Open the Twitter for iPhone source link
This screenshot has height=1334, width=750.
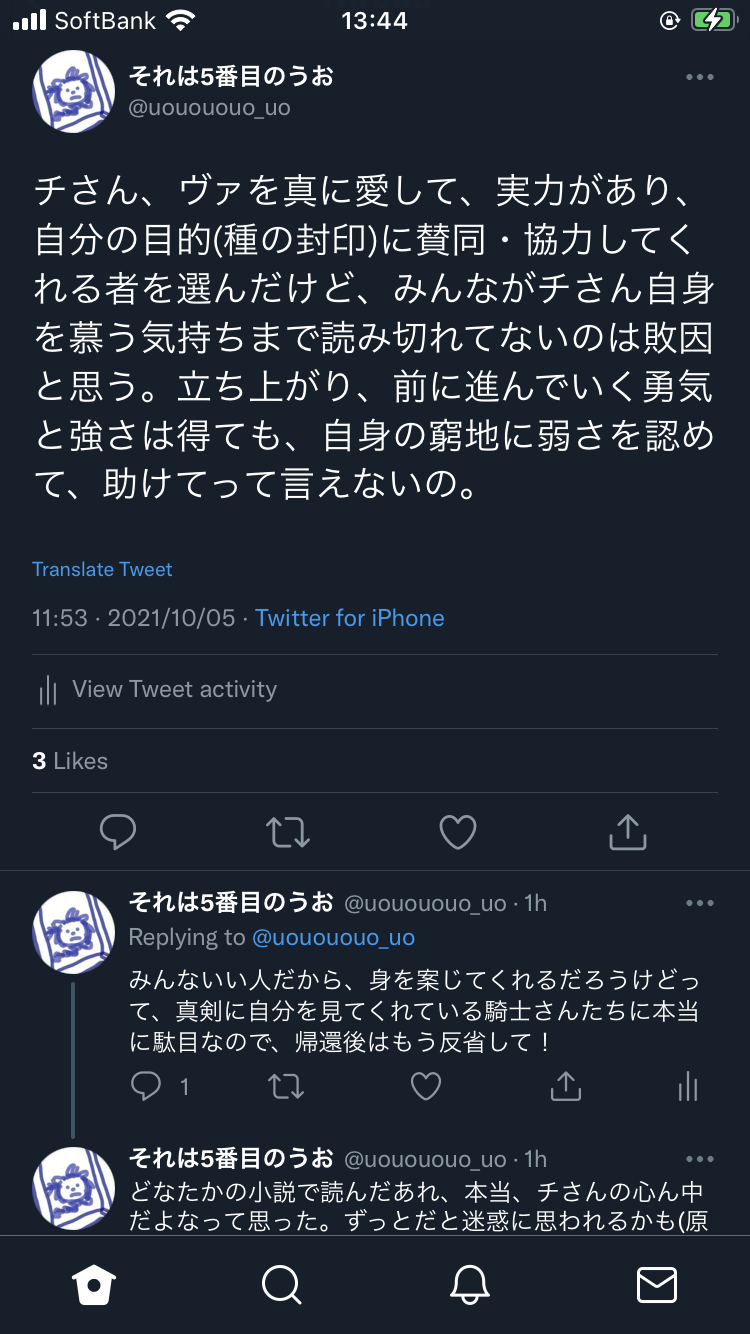tap(349, 618)
